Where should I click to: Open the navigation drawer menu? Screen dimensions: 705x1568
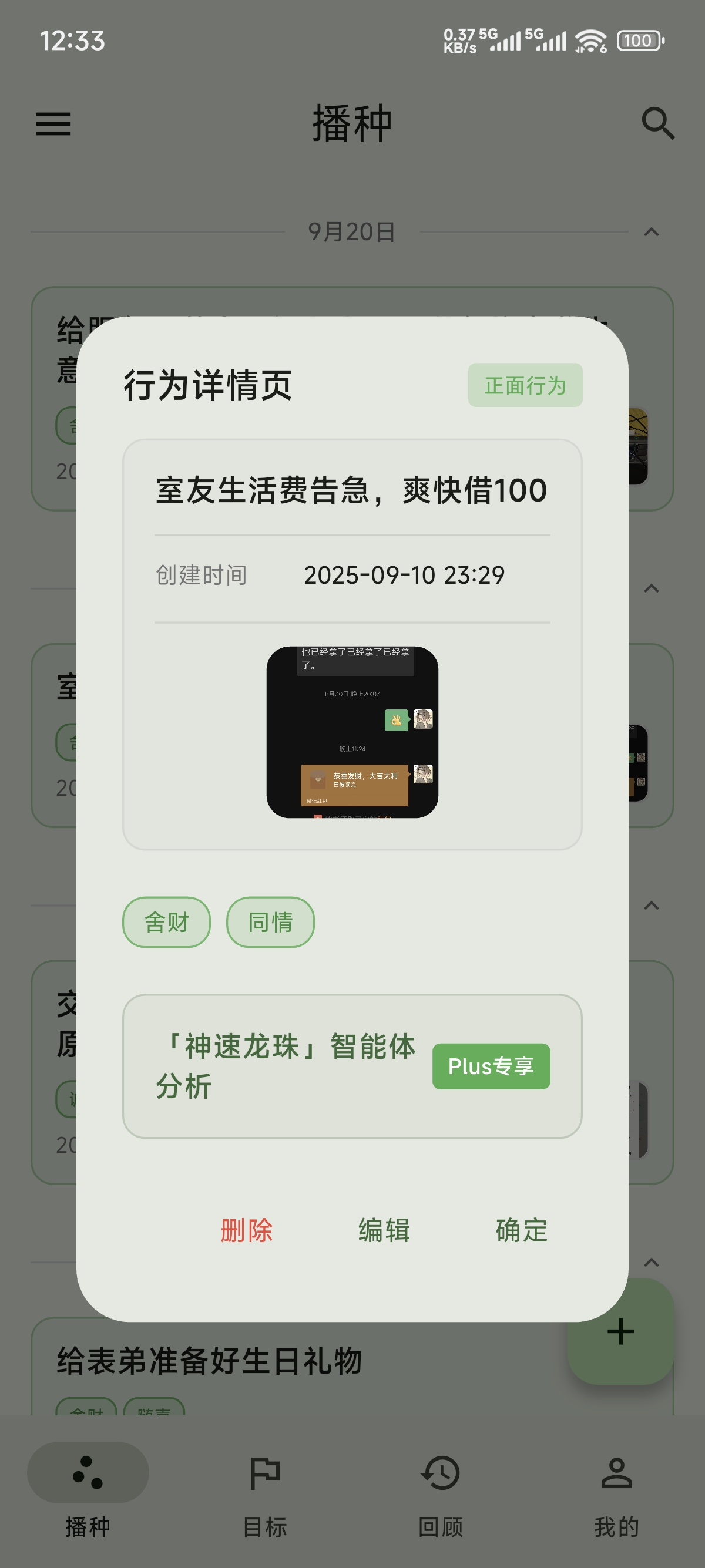point(54,123)
